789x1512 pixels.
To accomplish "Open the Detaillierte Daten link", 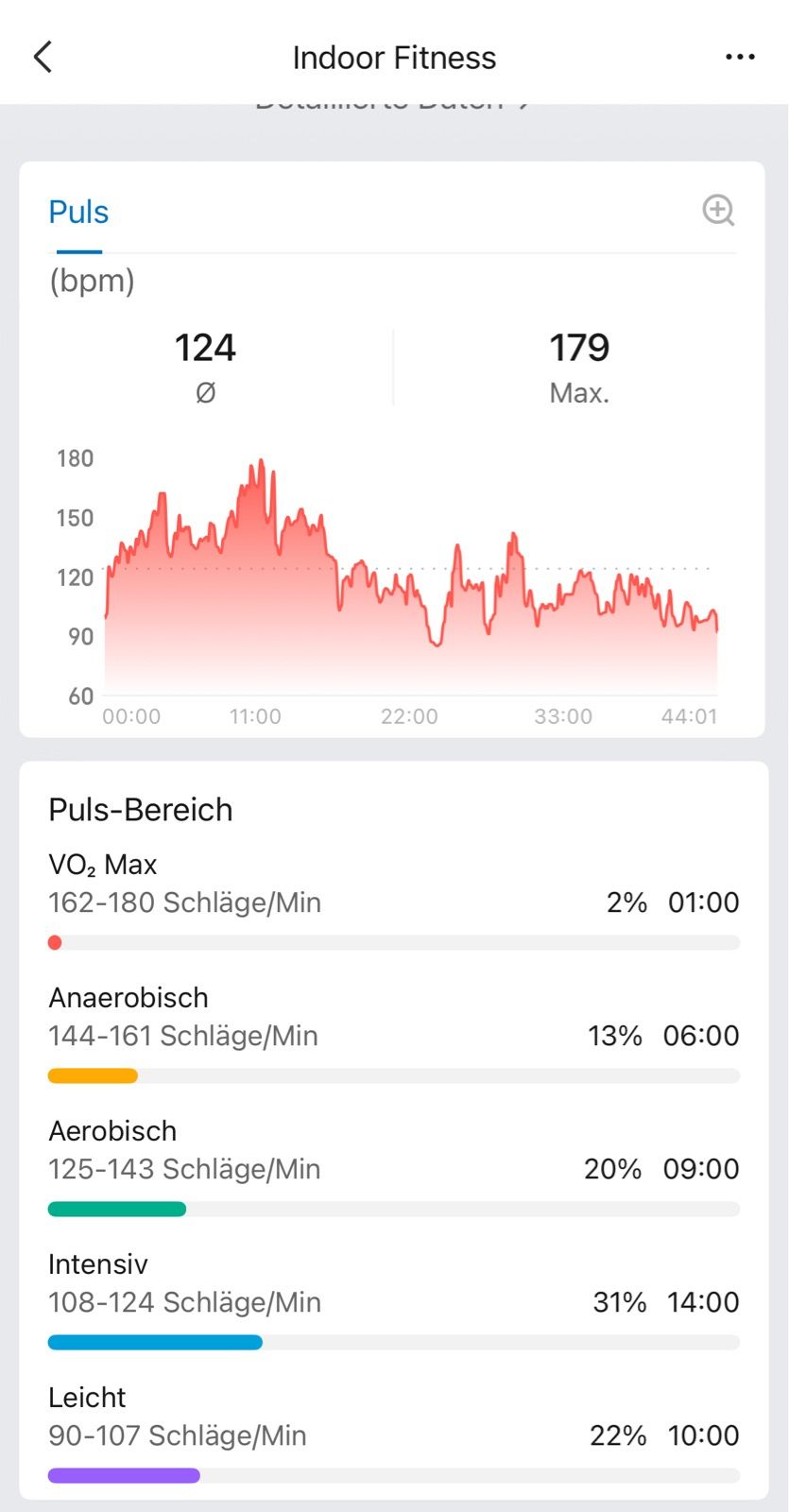I will (393, 106).
